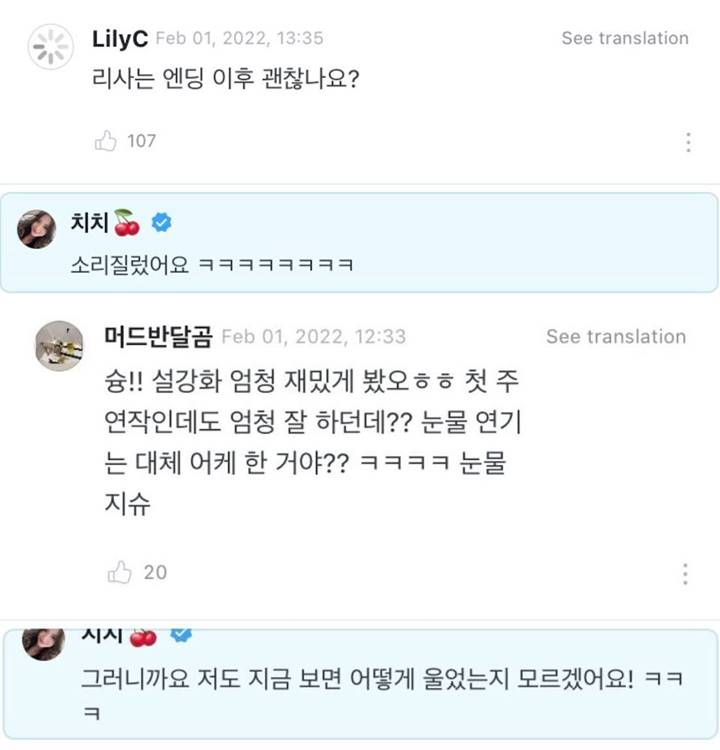
Task: Open three-dot menu on 머드반달곰's comment
Action: click(x=687, y=573)
